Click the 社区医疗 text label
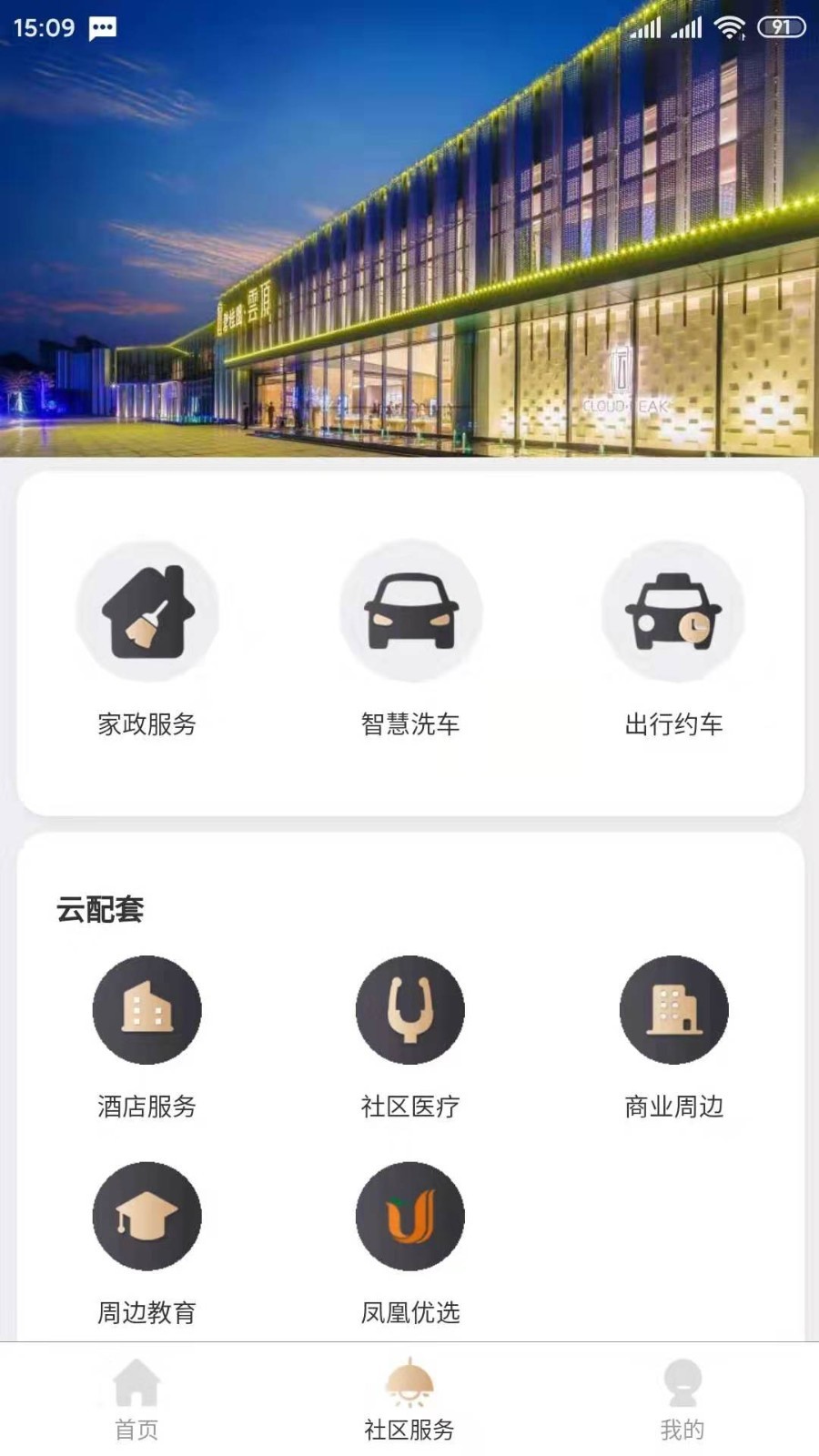Viewport: 819px width, 1456px height. coord(410,1107)
